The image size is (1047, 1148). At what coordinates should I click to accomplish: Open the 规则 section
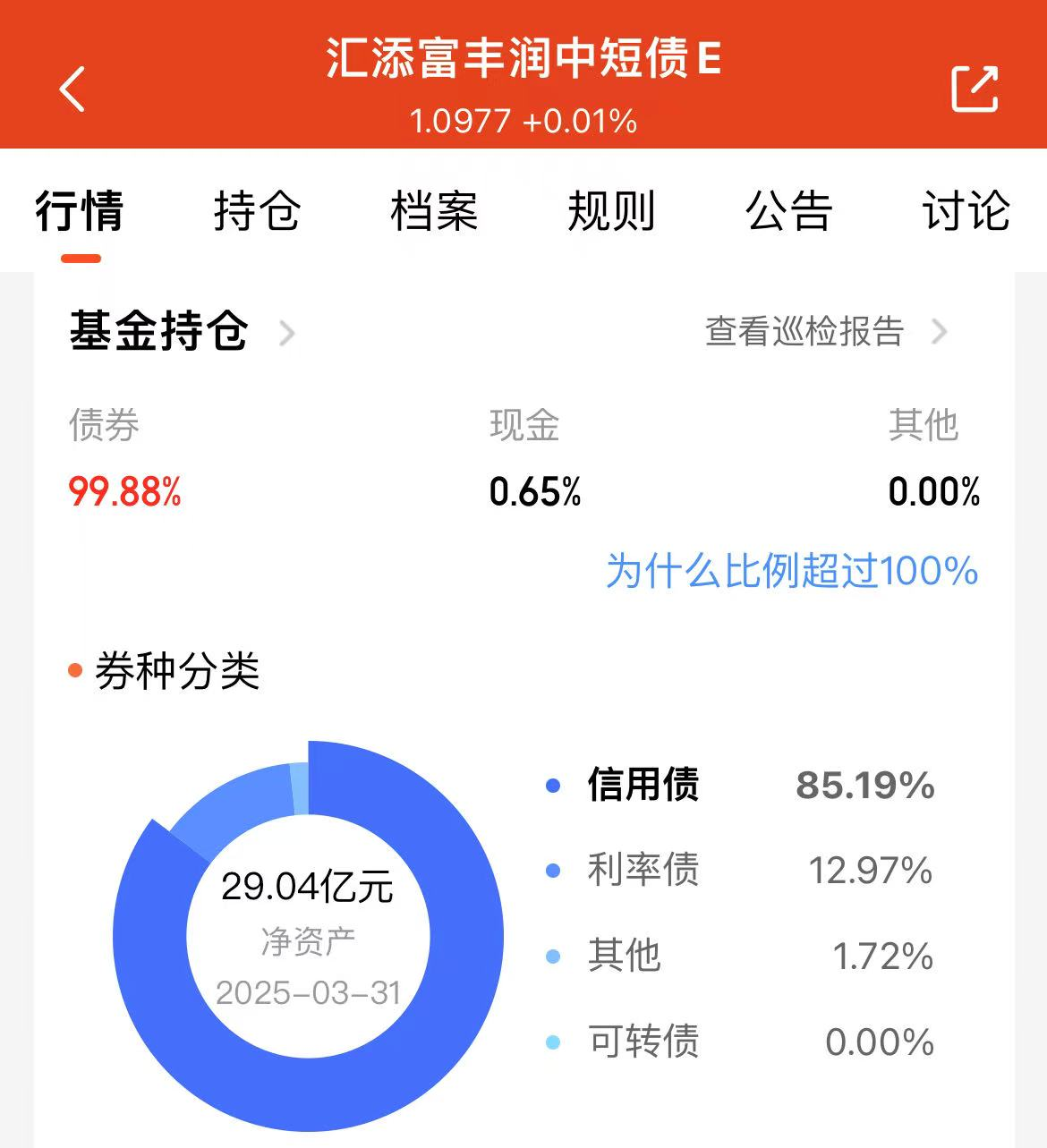coord(611,212)
